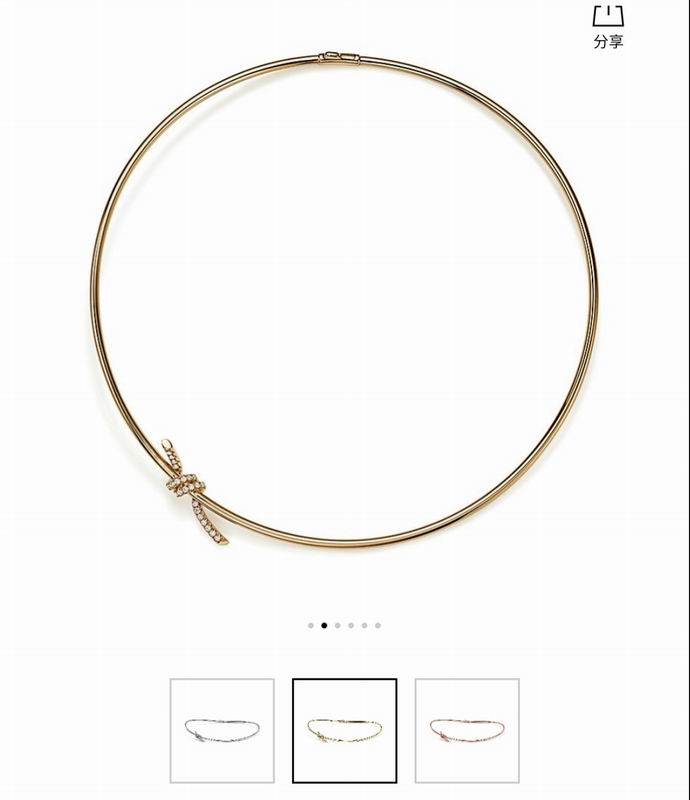Viewport: 690px width, 800px height.
Task: Select the yellow gold necklace variant
Action: point(344,730)
